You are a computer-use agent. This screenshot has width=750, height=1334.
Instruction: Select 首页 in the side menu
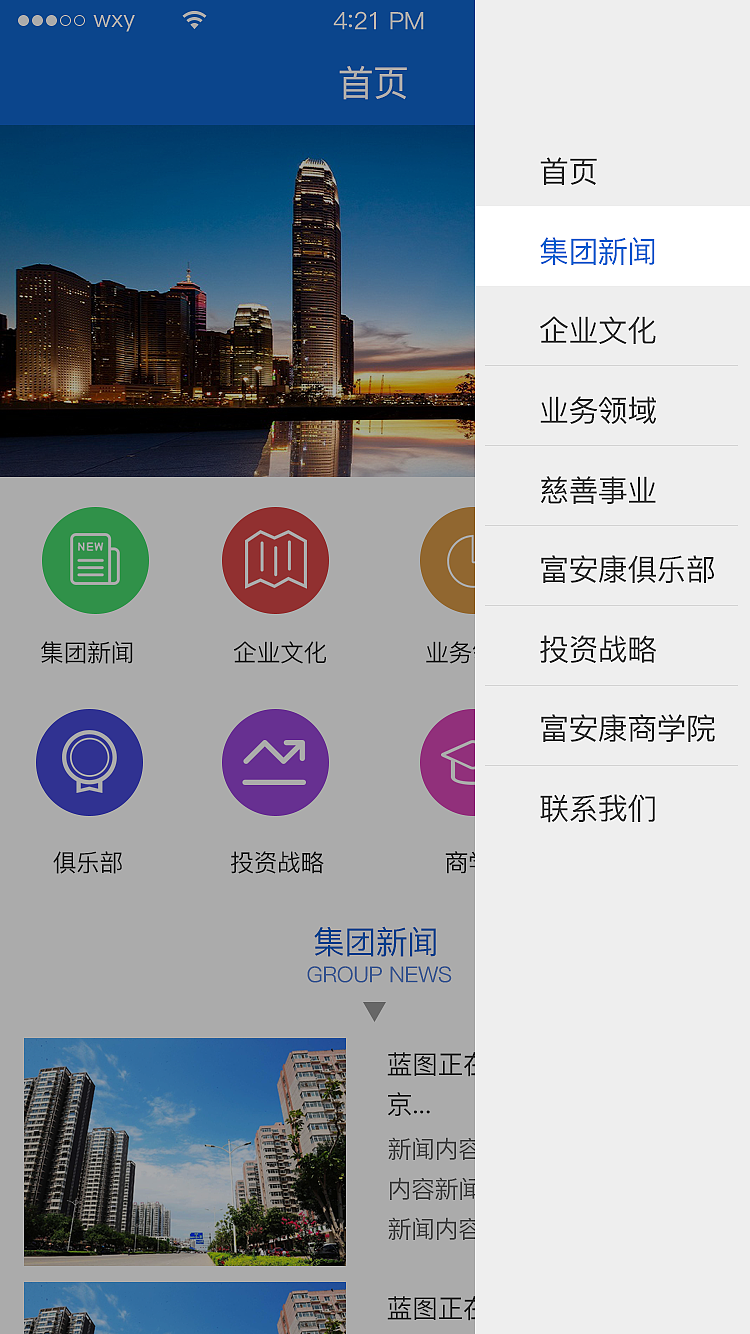coord(567,171)
